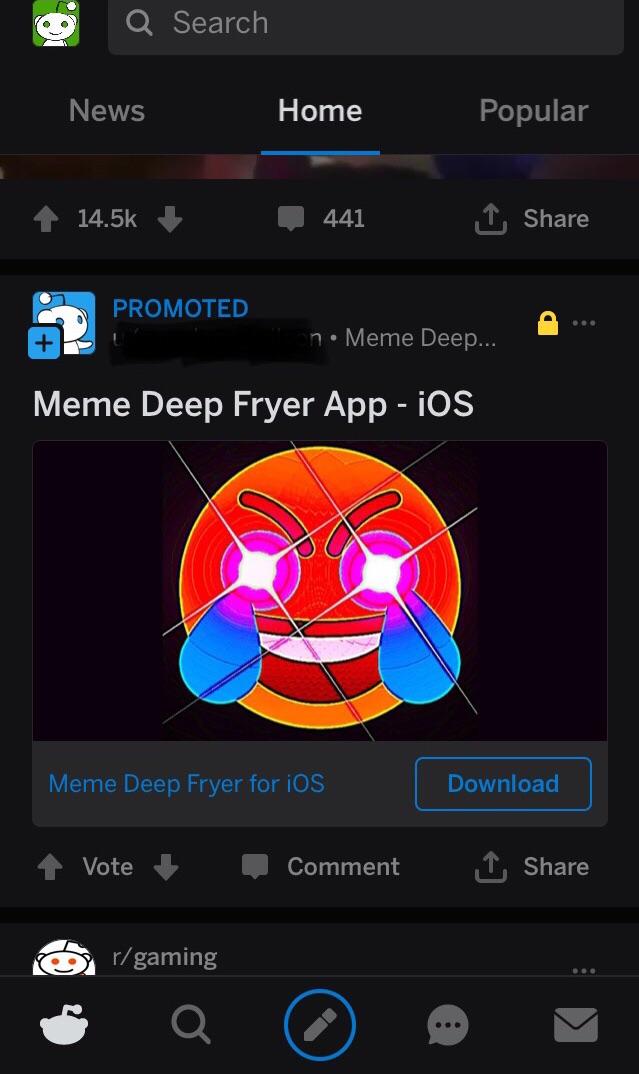Download Meme Deep Fryer for iOS

503,784
